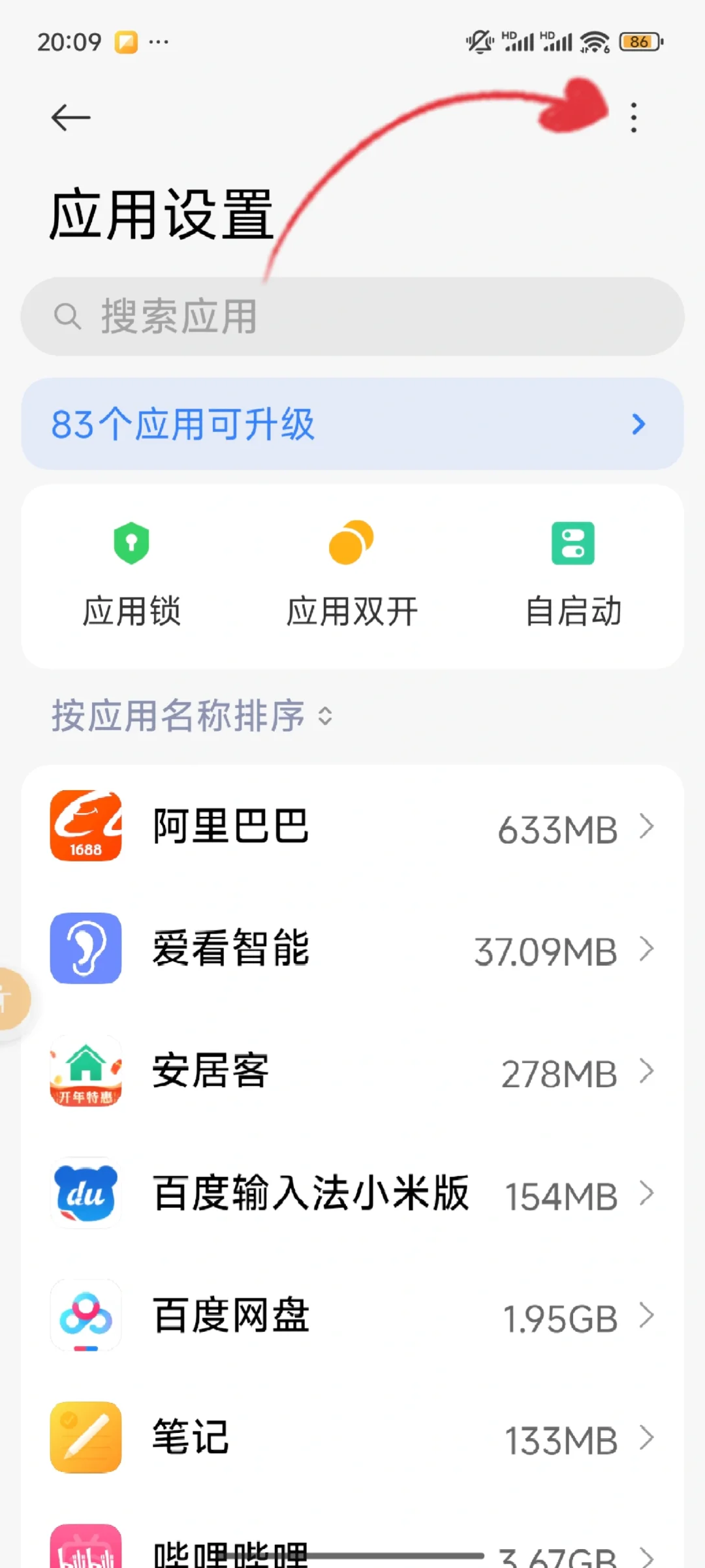Screen dimensions: 705x1568
Task: Open 应用双开 (Dual Apps) settings
Action: click(352, 574)
